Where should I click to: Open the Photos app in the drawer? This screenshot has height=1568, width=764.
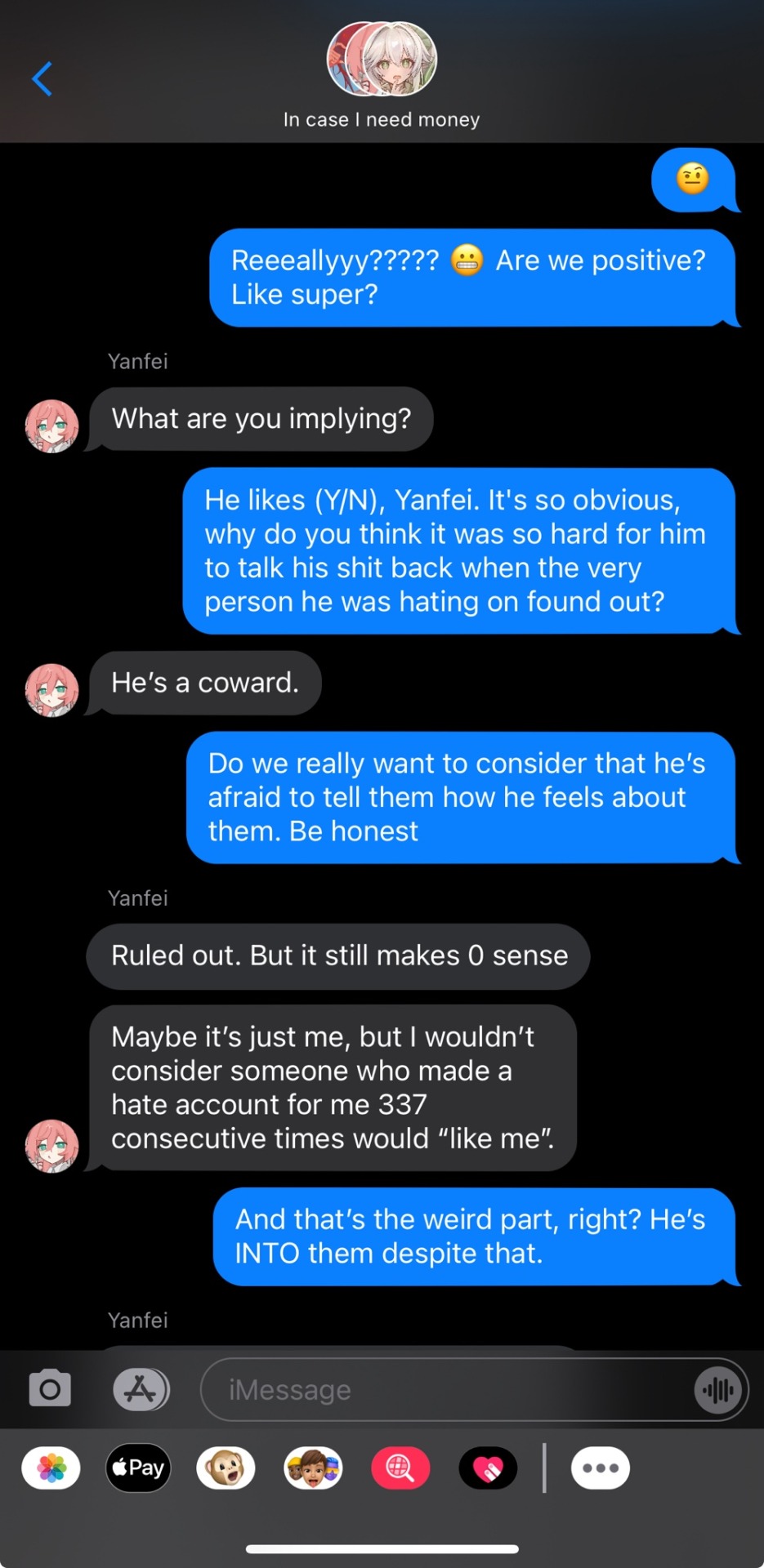pyautogui.click(x=51, y=1468)
